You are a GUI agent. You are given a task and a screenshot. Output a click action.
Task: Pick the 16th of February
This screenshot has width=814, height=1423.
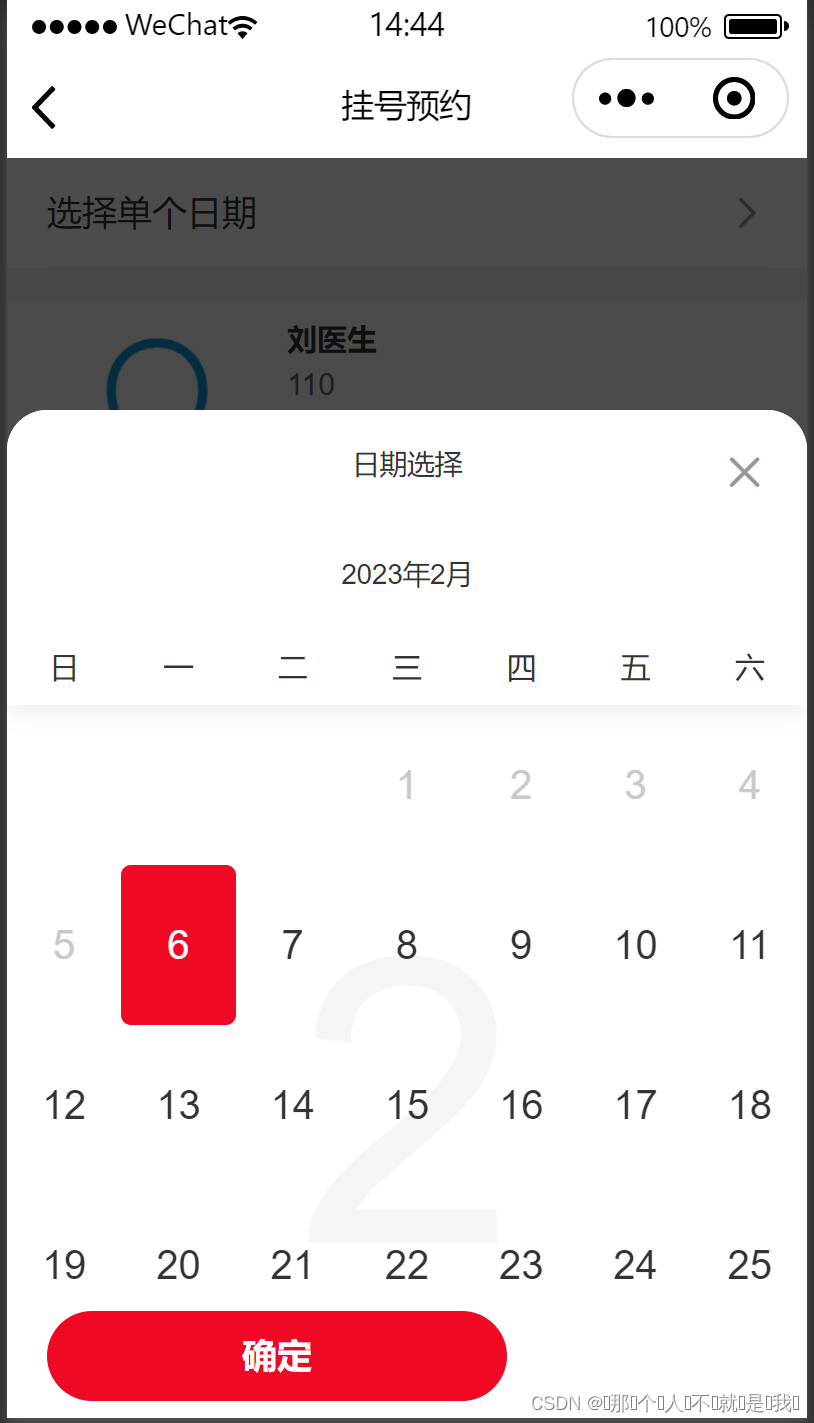(x=520, y=1105)
